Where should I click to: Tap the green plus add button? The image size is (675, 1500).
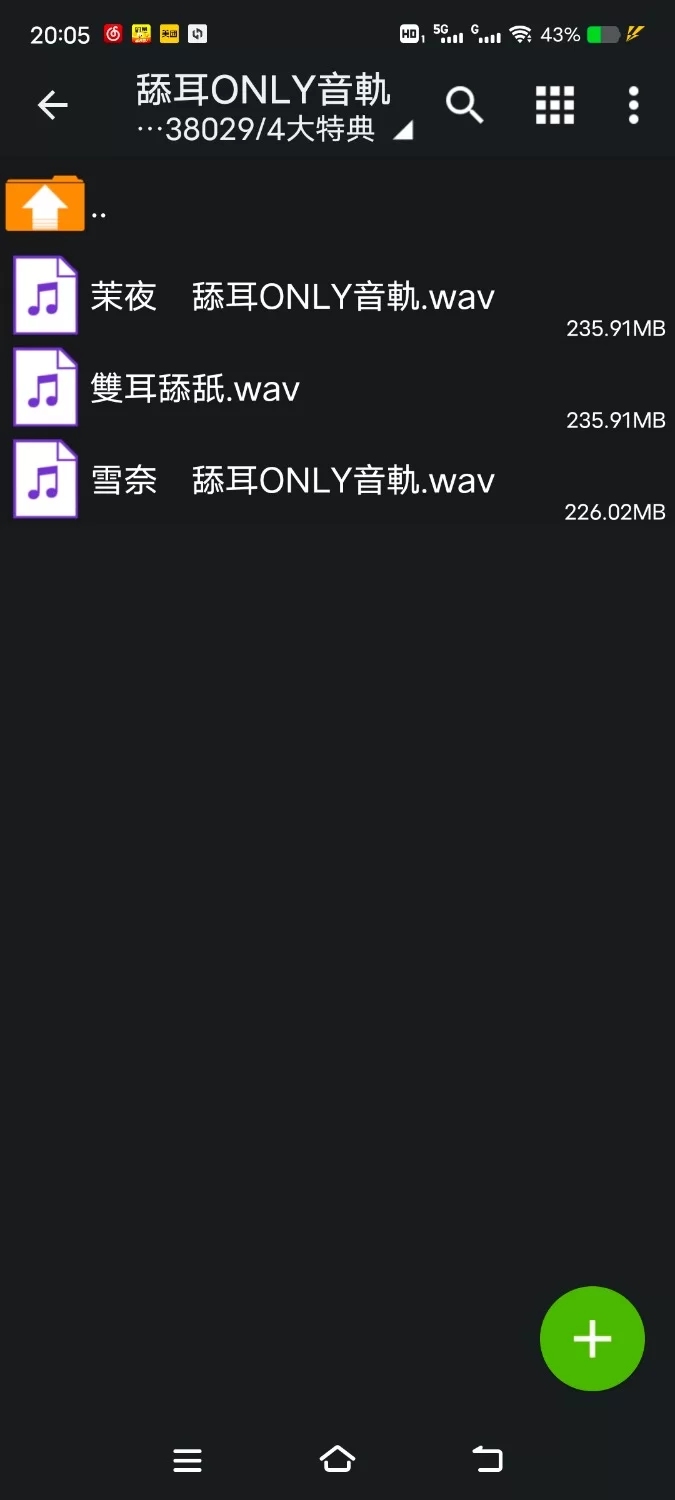point(592,1338)
